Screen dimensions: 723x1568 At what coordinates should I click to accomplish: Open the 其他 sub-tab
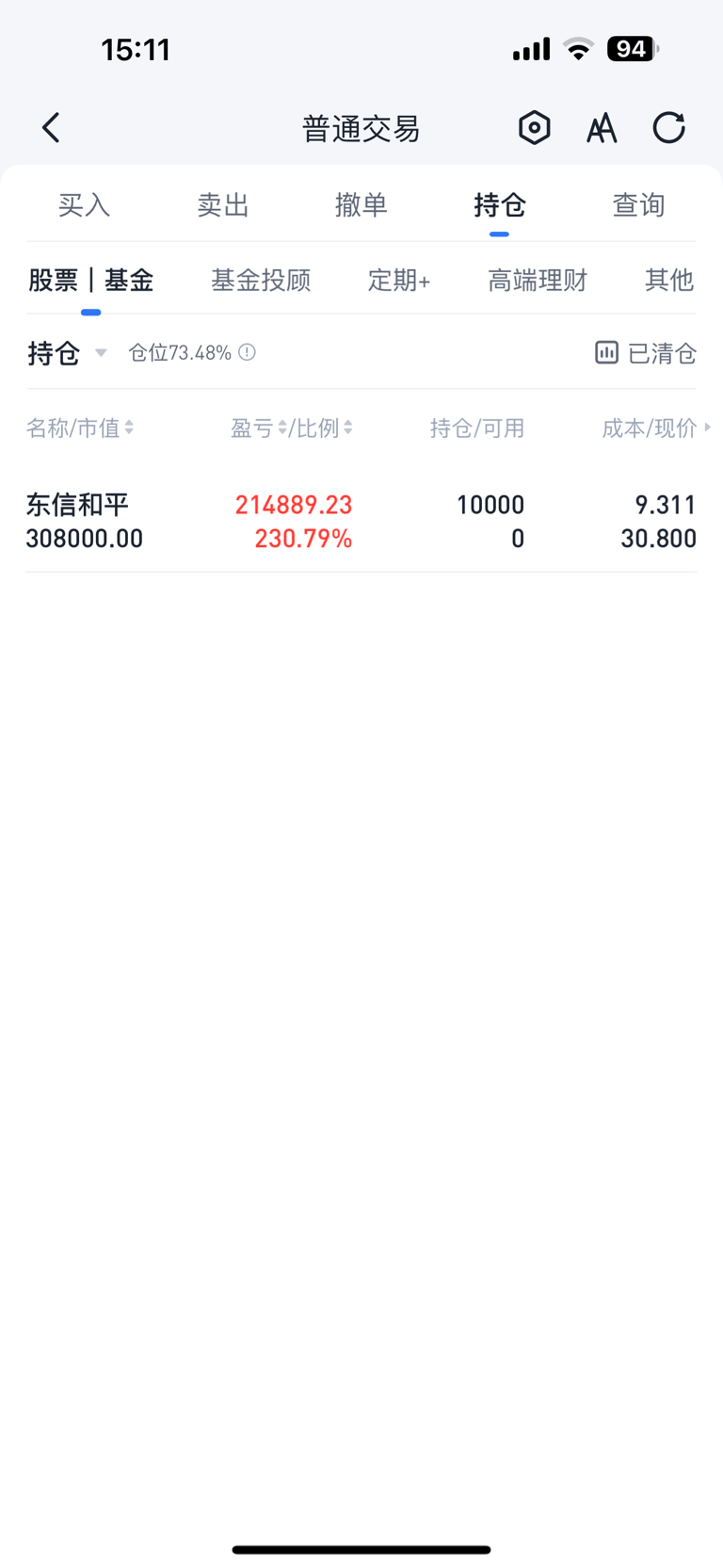(669, 281)
